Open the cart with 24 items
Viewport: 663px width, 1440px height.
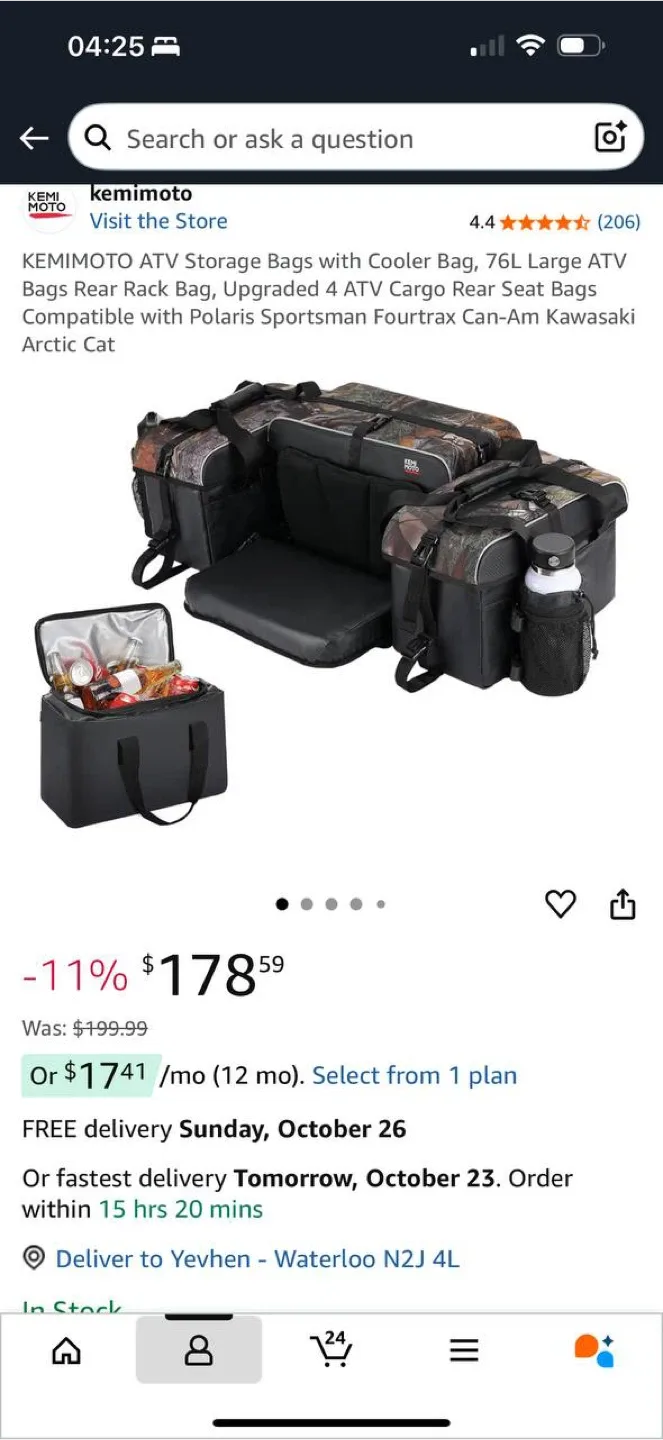coord(331,1349)
